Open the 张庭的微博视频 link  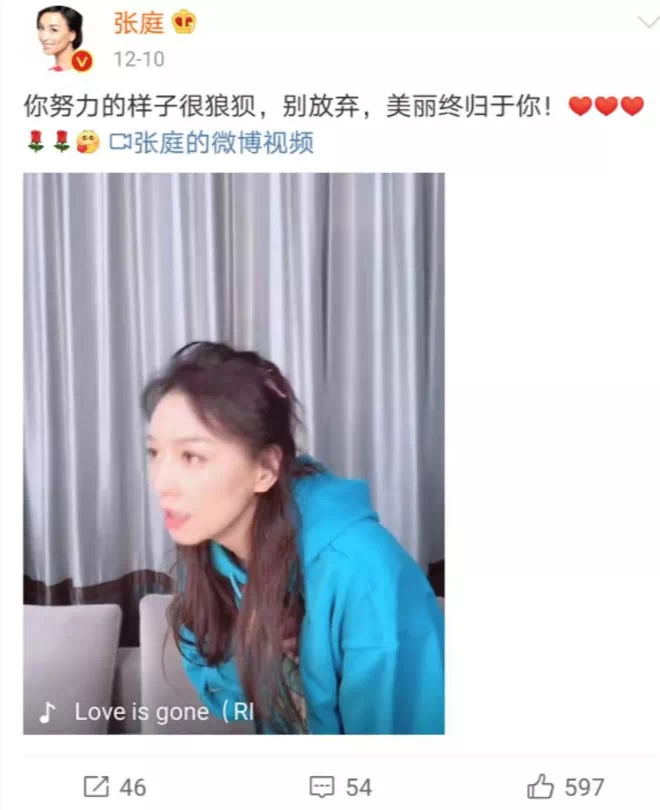point(222,143)
